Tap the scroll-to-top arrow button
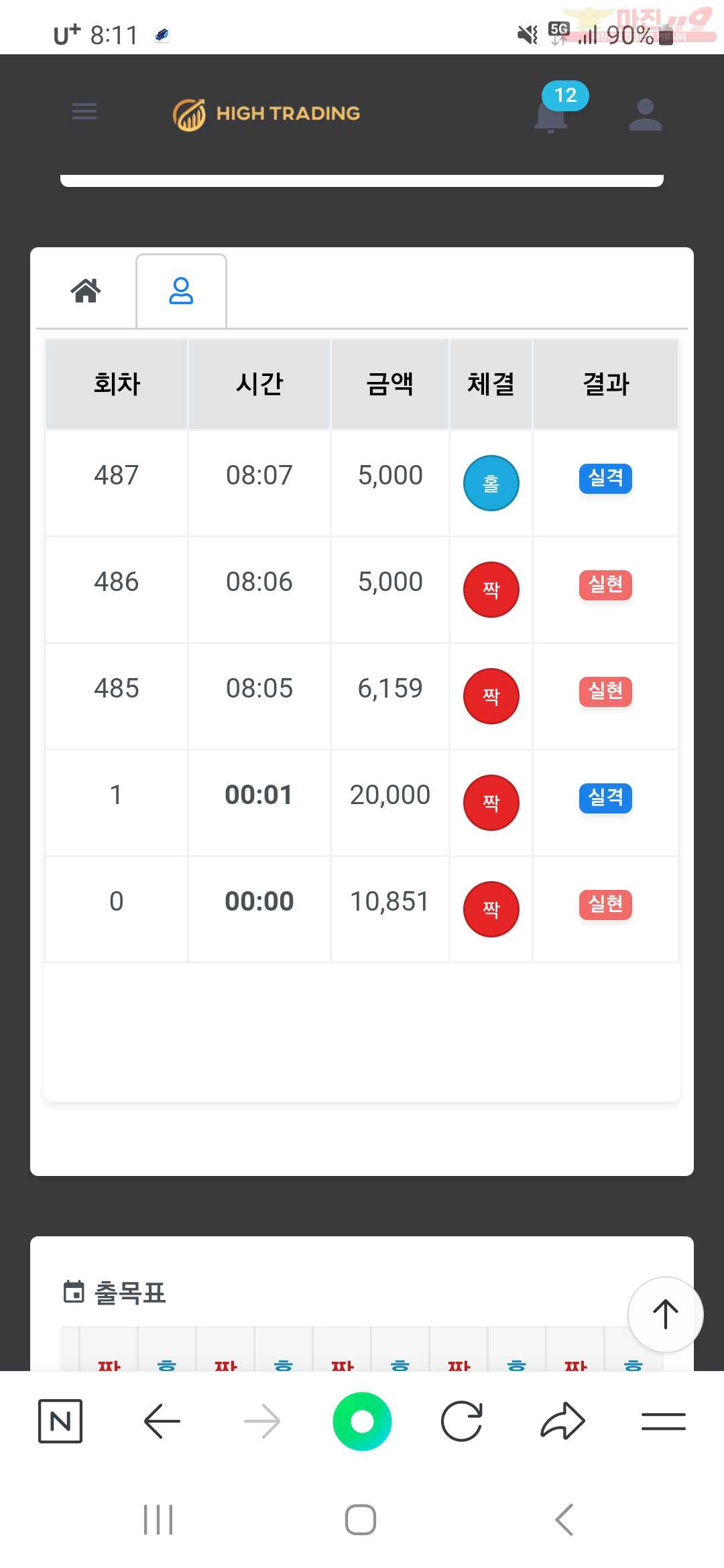 [x=665, y=1314]
